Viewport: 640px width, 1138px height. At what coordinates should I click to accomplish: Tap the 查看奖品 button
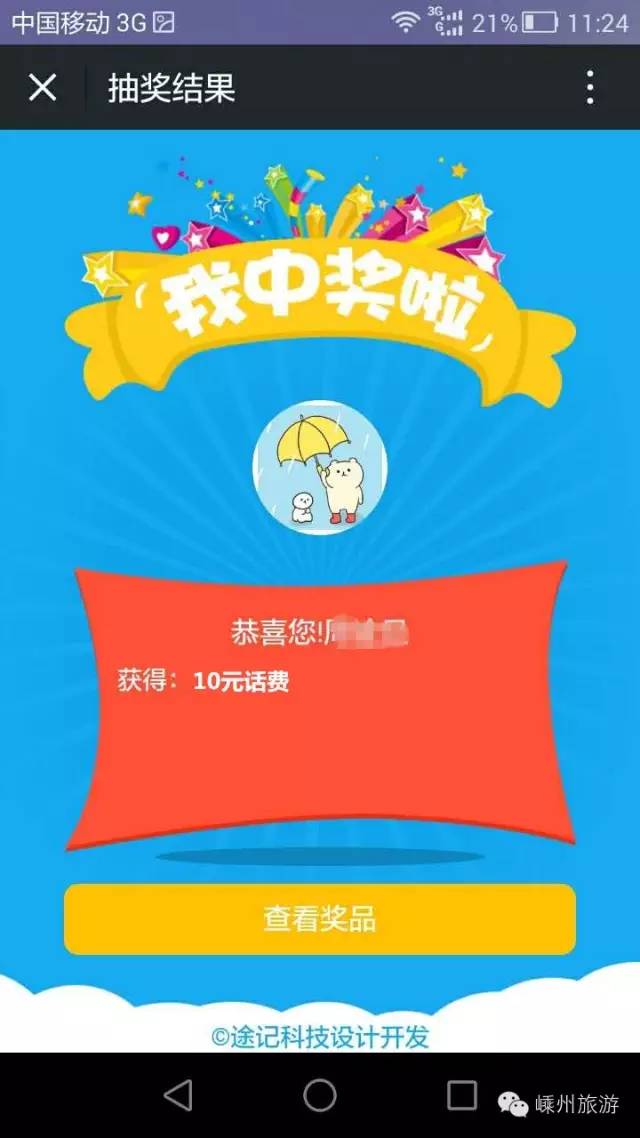320,919
